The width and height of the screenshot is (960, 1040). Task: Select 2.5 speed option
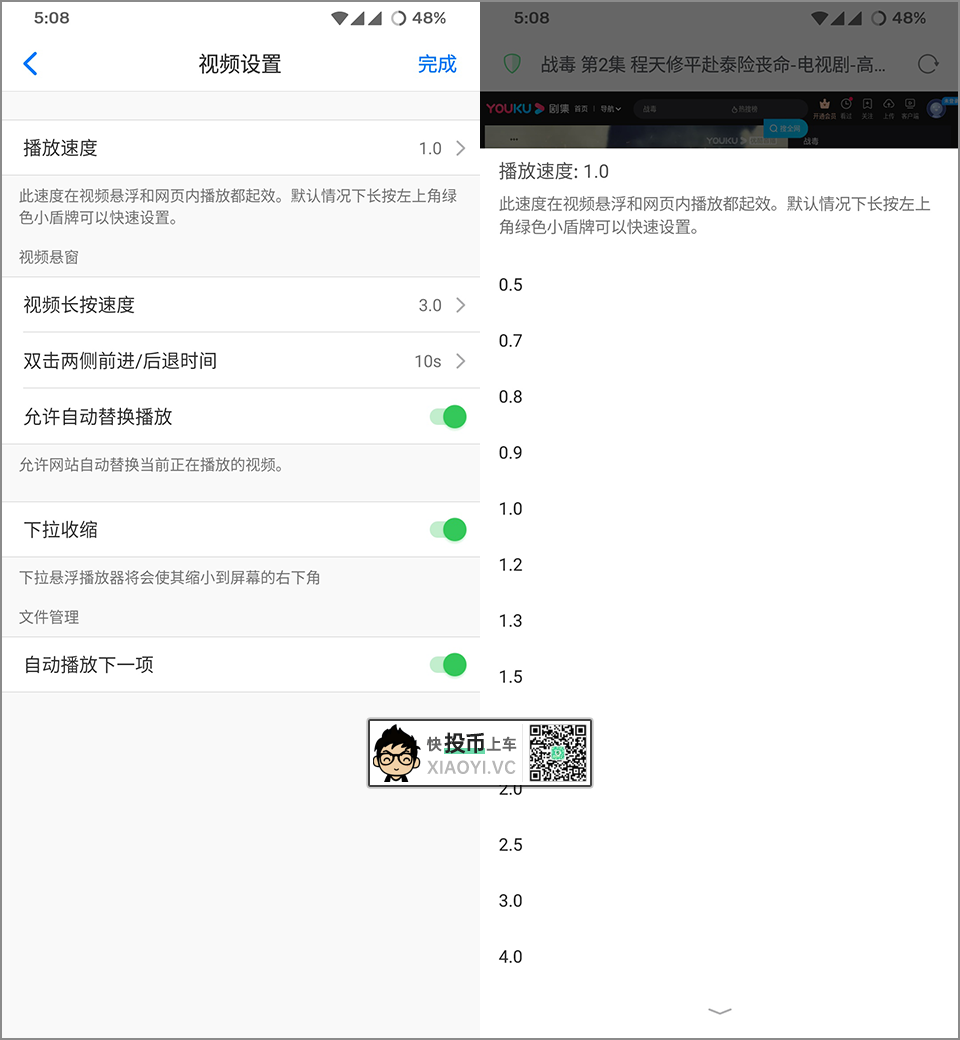pos(511,845)
